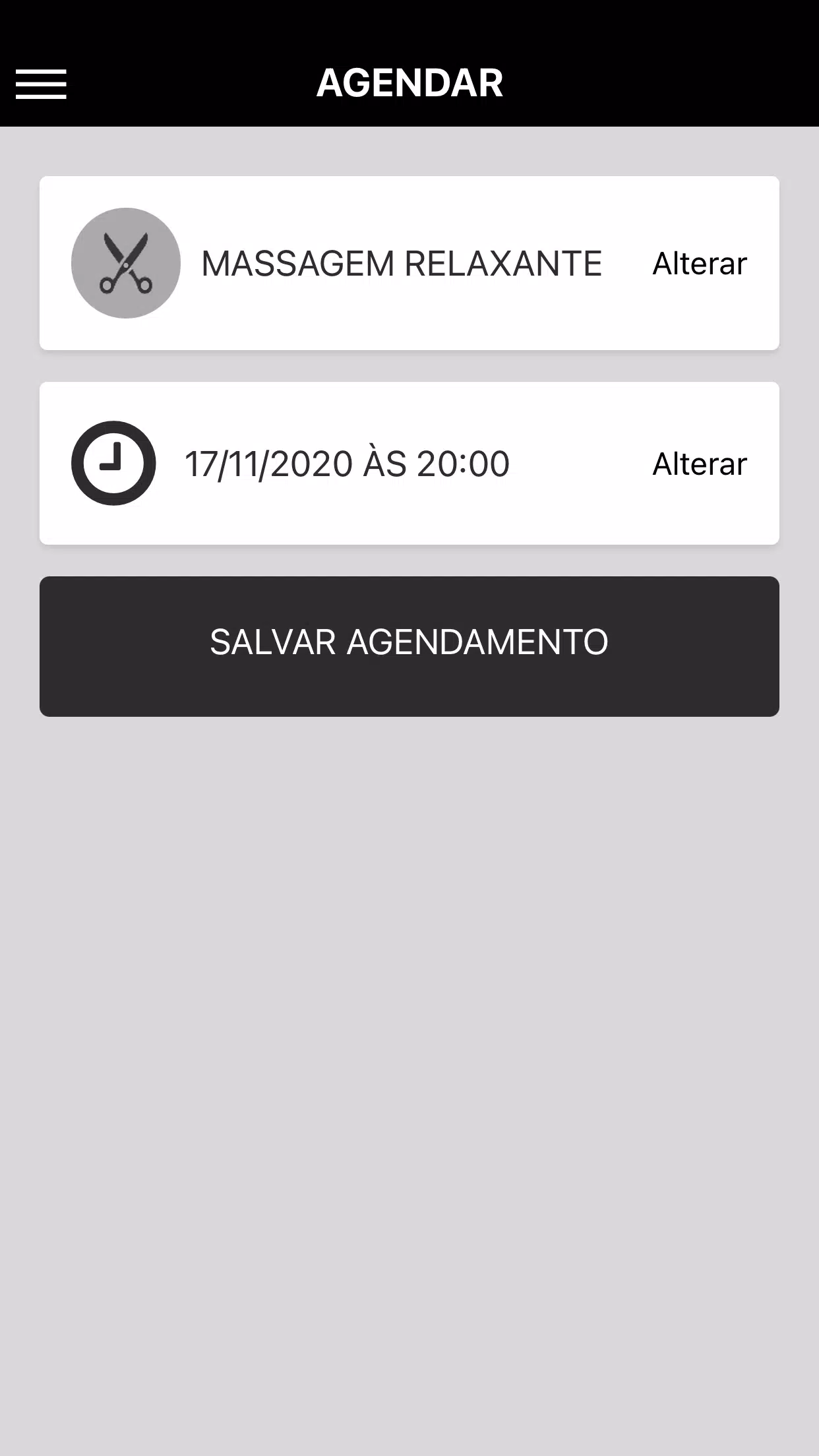819x1456 pixels.
Task: Click Alterar next to MASSAGEM RELAXANTE
Action: click(x=699, y=263)
